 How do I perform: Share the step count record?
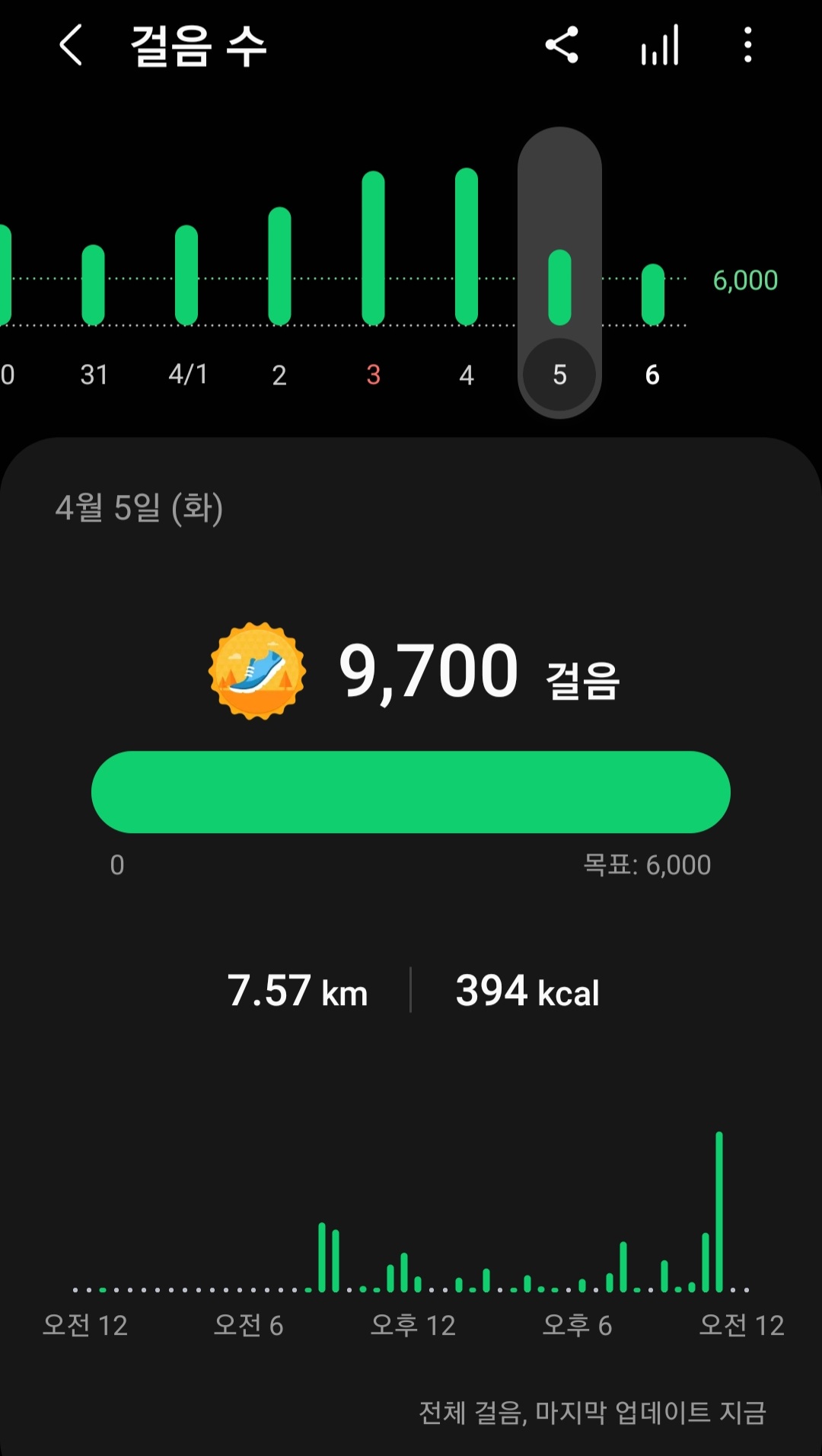562,45
